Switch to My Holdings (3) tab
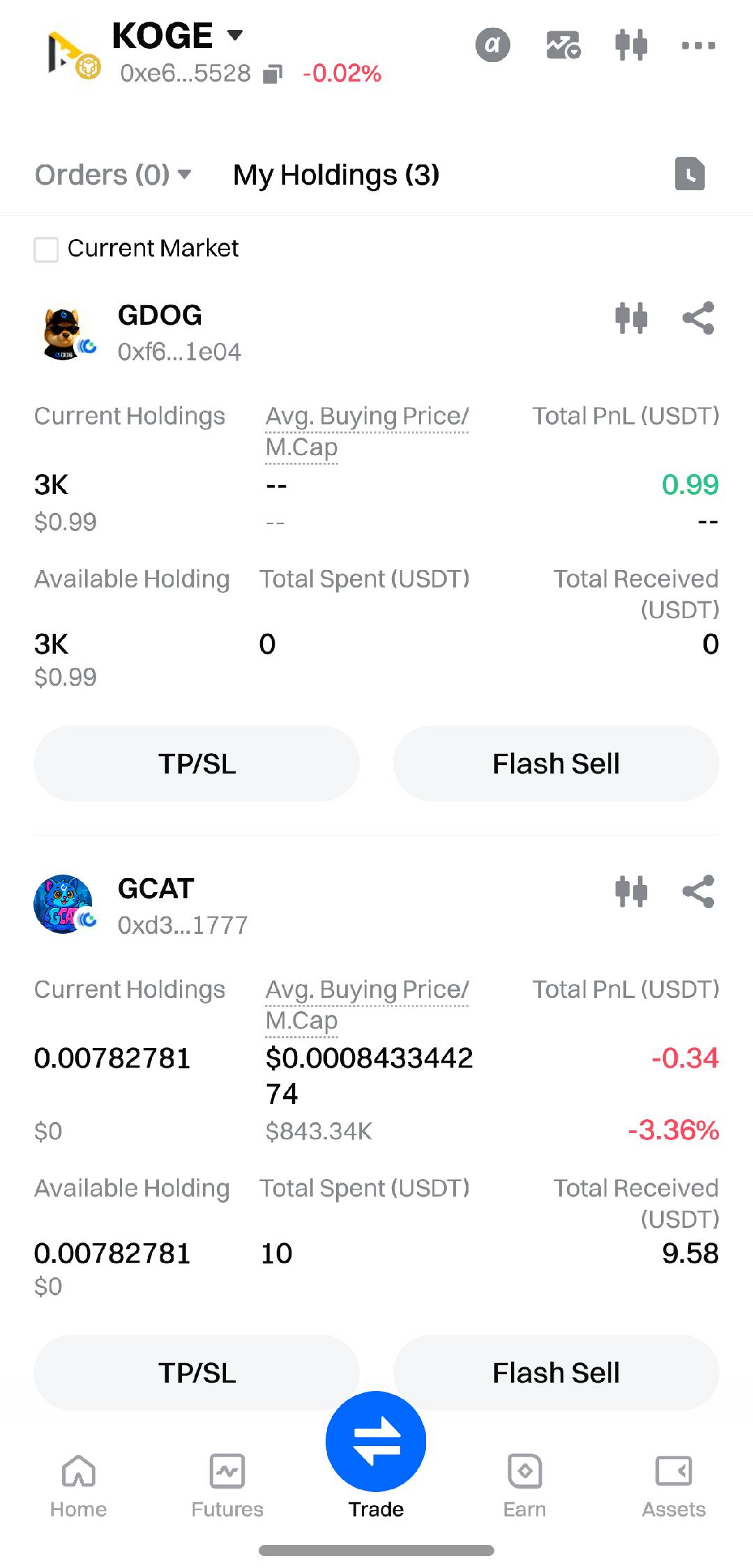The width and height of the screenshot is (753, 1568). click(x=336, y=175)
